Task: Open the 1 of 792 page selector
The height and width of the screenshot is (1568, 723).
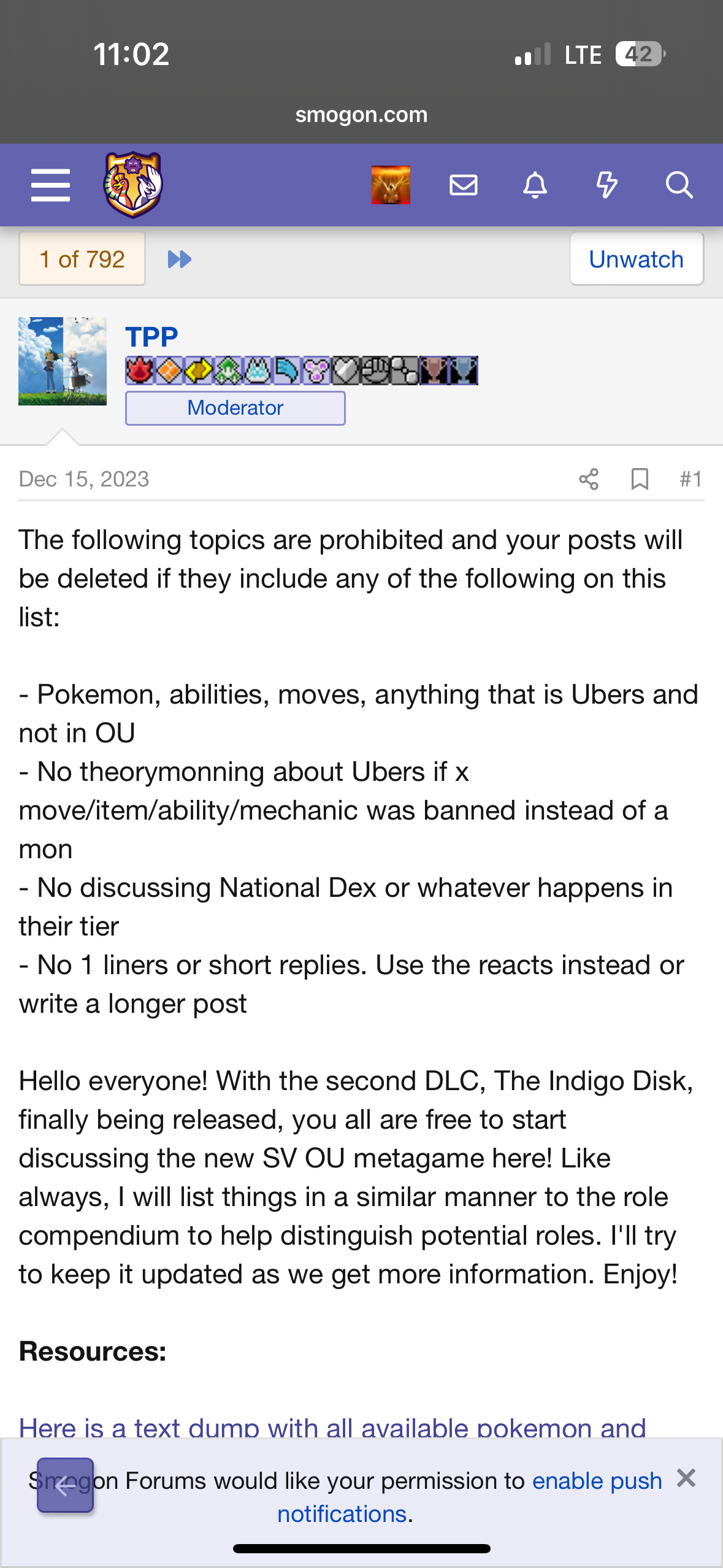Action: point(82,259)
